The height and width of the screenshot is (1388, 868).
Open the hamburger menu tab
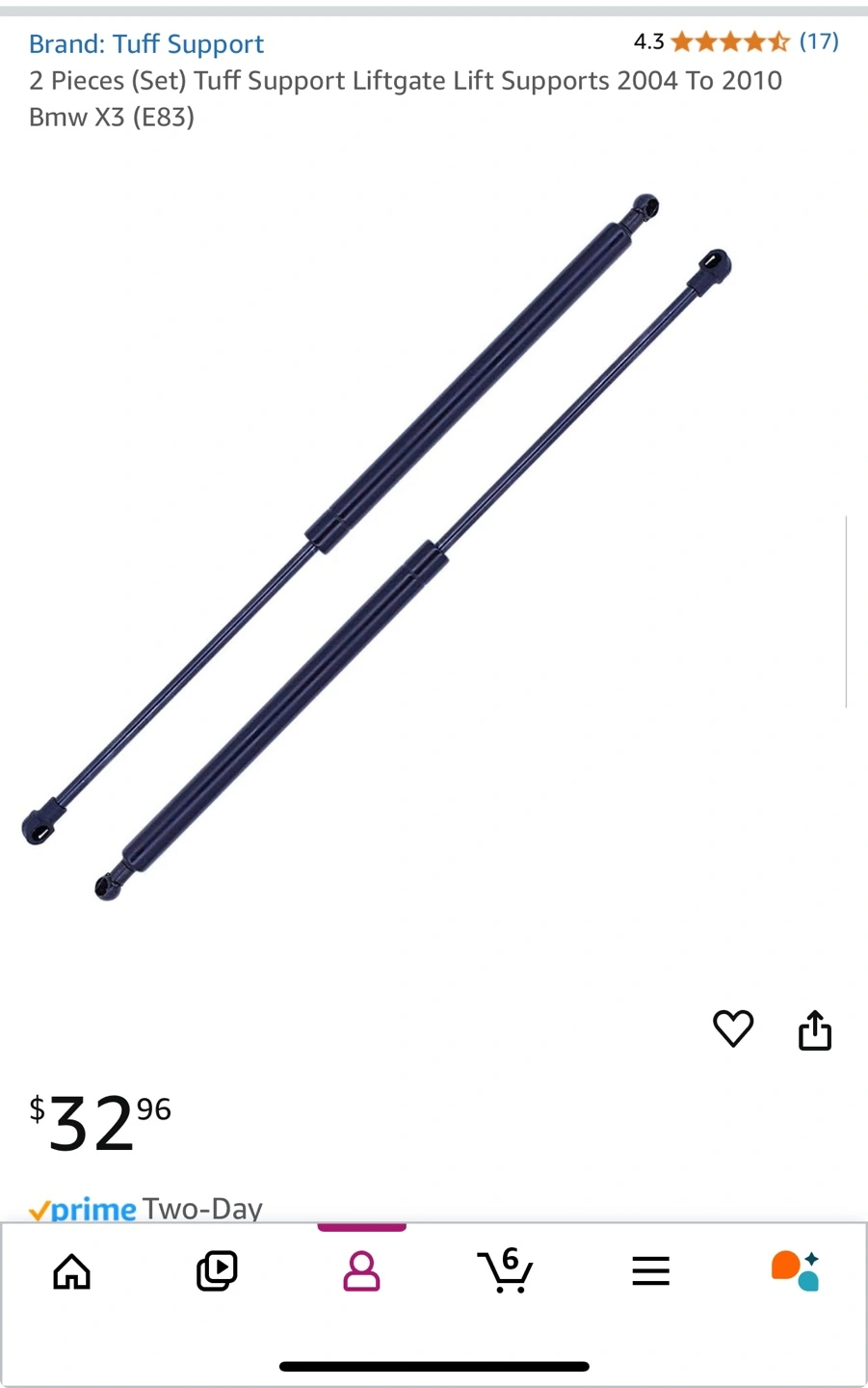point(650,1271)
